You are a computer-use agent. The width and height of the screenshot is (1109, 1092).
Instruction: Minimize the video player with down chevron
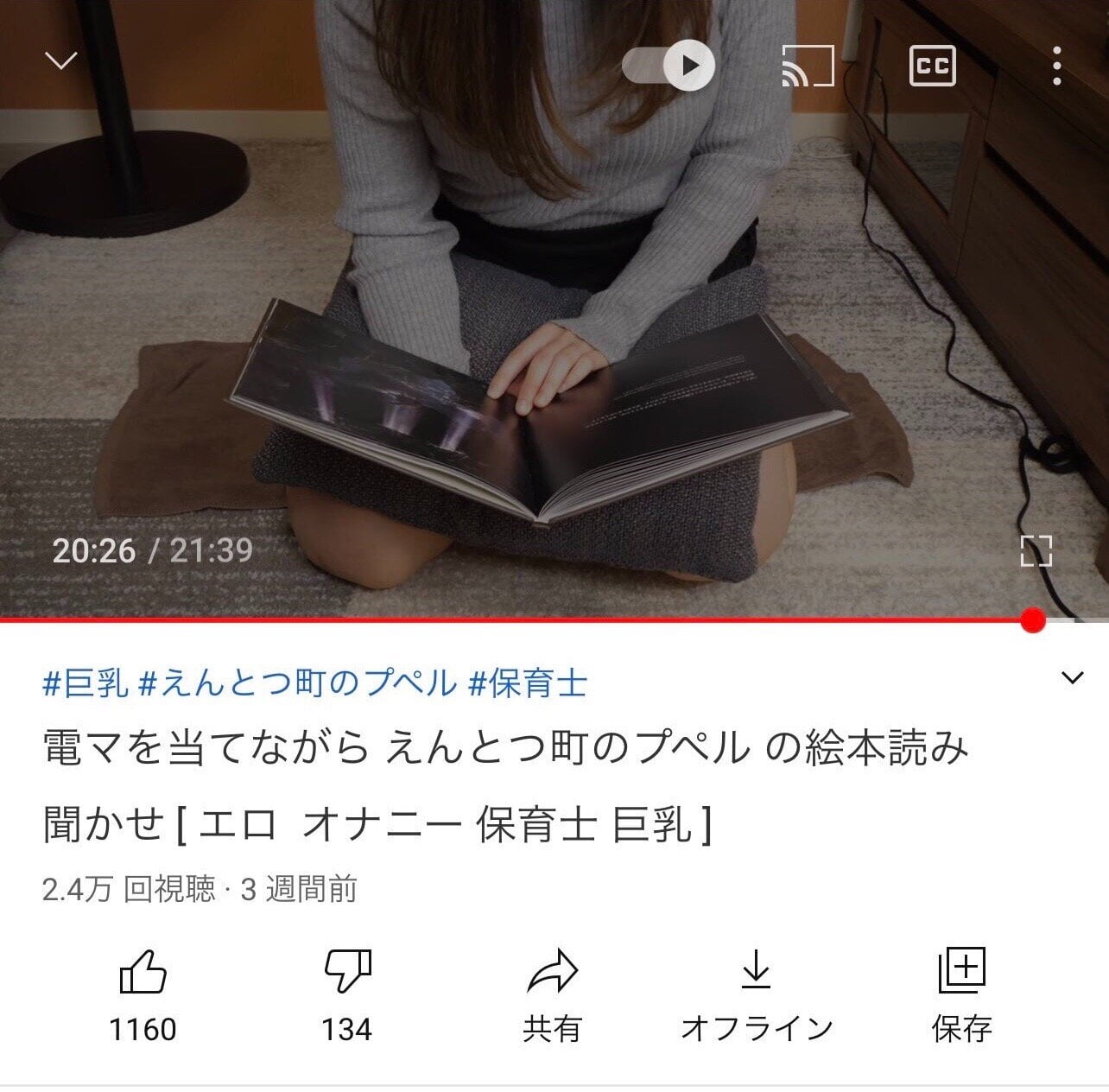(60, 61)
